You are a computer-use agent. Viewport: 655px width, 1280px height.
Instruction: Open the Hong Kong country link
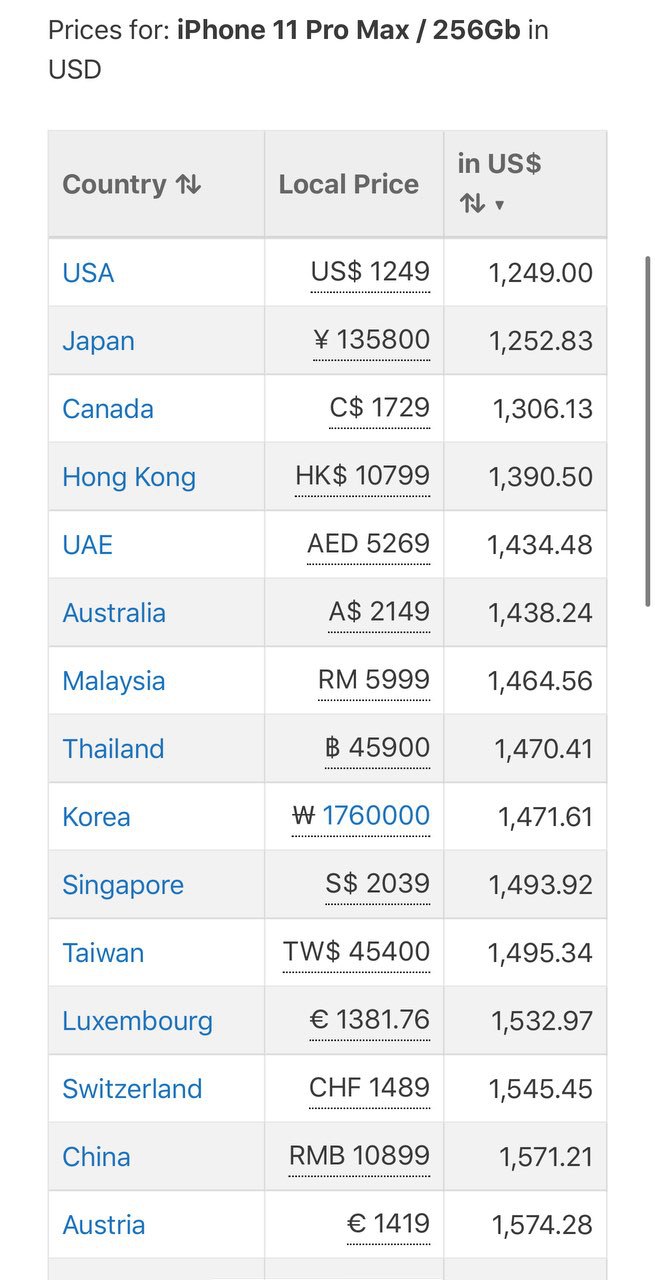point(129,477)
